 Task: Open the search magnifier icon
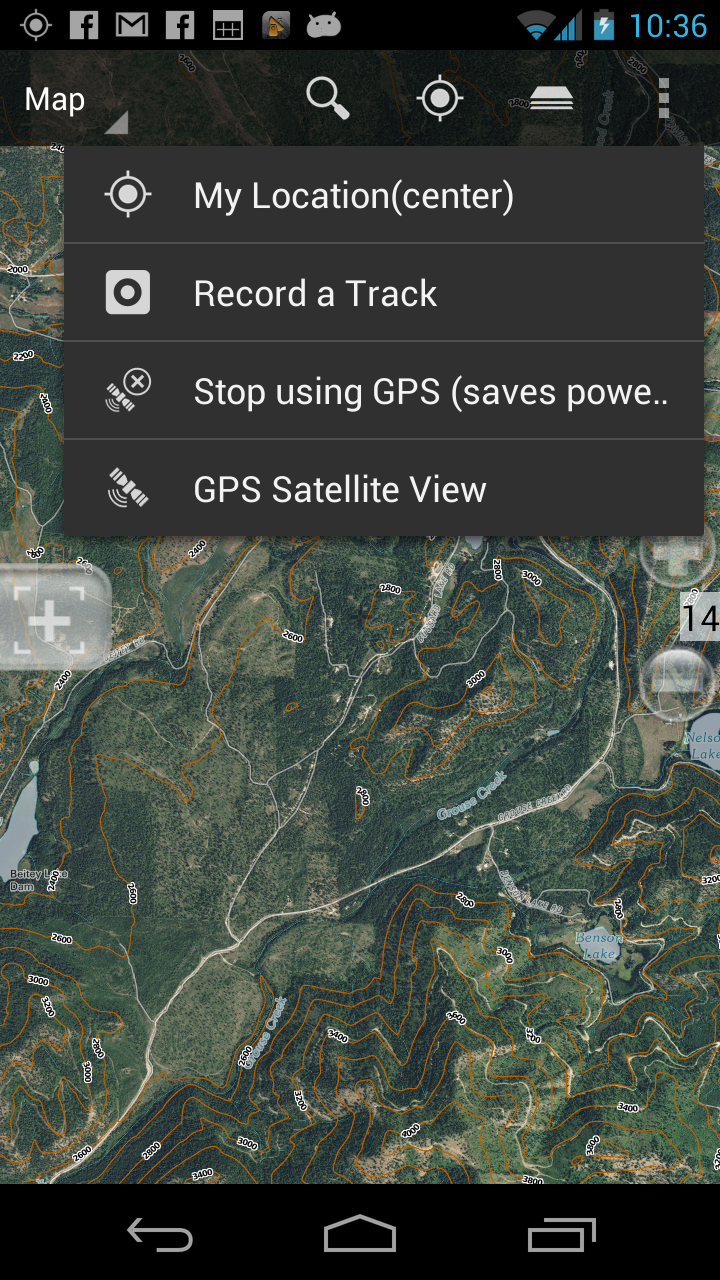[327, 99]
